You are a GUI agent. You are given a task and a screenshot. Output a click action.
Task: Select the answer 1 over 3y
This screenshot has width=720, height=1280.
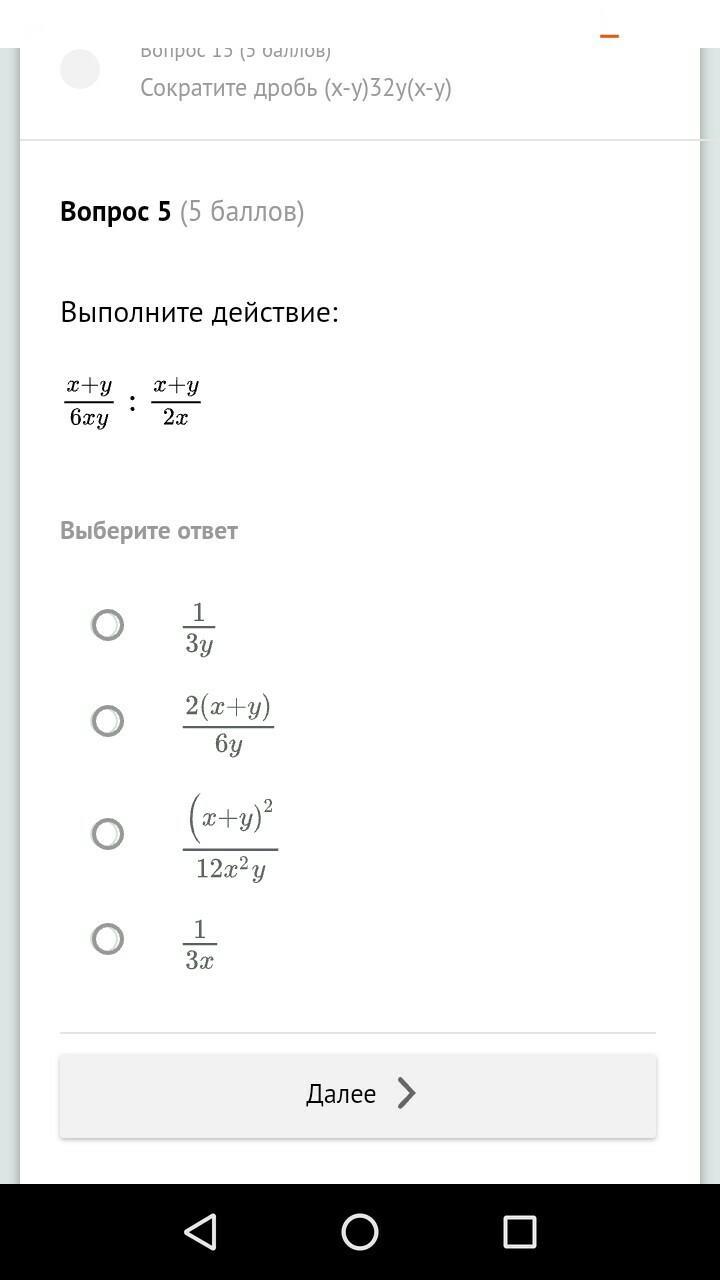107,625
